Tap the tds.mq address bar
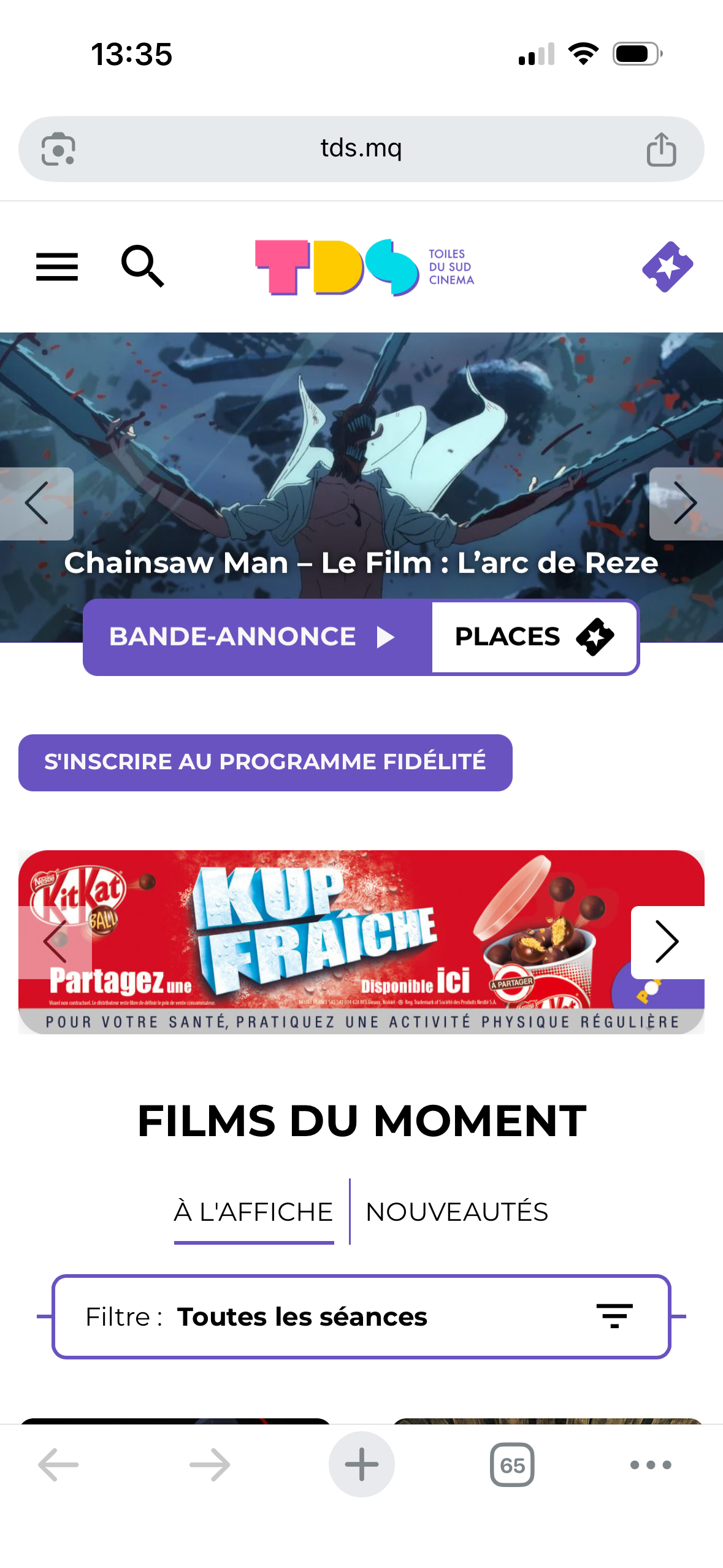This screenshot has height=1568, width=723. [x=361, y=149]
